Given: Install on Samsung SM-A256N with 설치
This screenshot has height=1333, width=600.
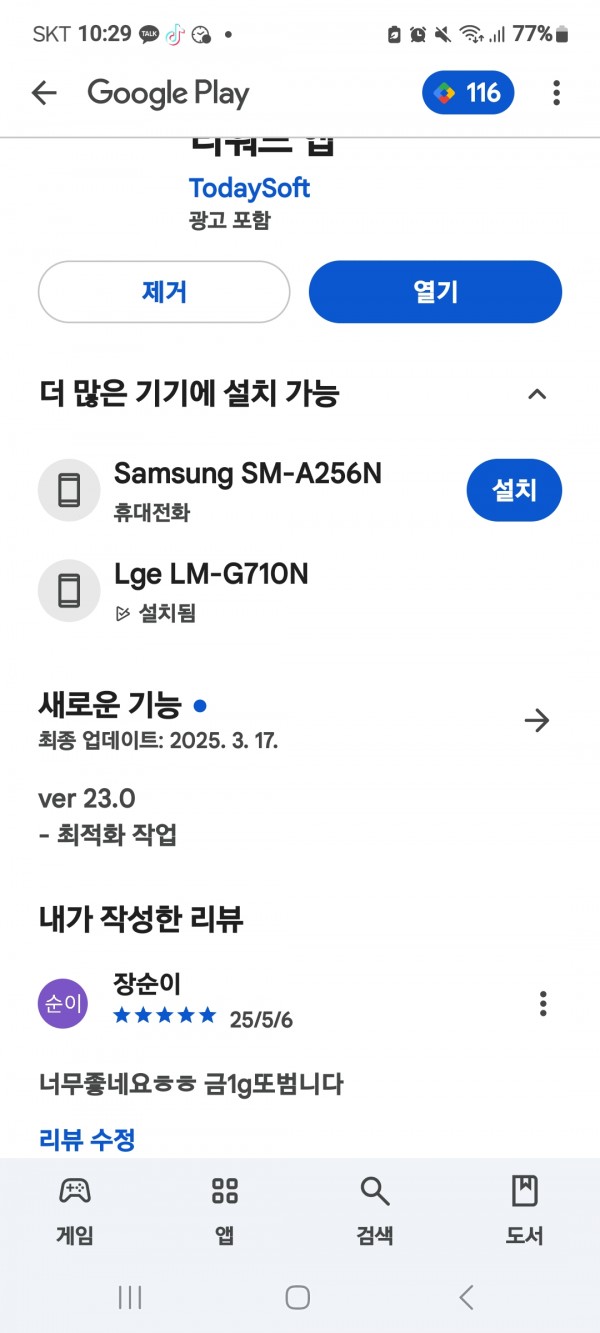Looking at the screenshot, I should click(x=514, y=490).
